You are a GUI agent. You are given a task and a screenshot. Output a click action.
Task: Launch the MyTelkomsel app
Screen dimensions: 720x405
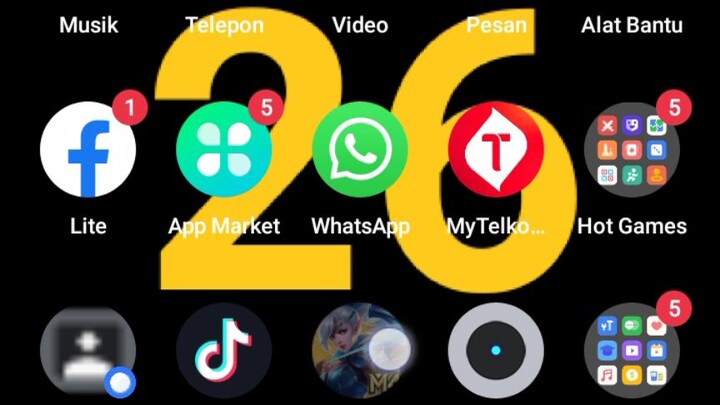pyautogui.click(x=496, y=150)
